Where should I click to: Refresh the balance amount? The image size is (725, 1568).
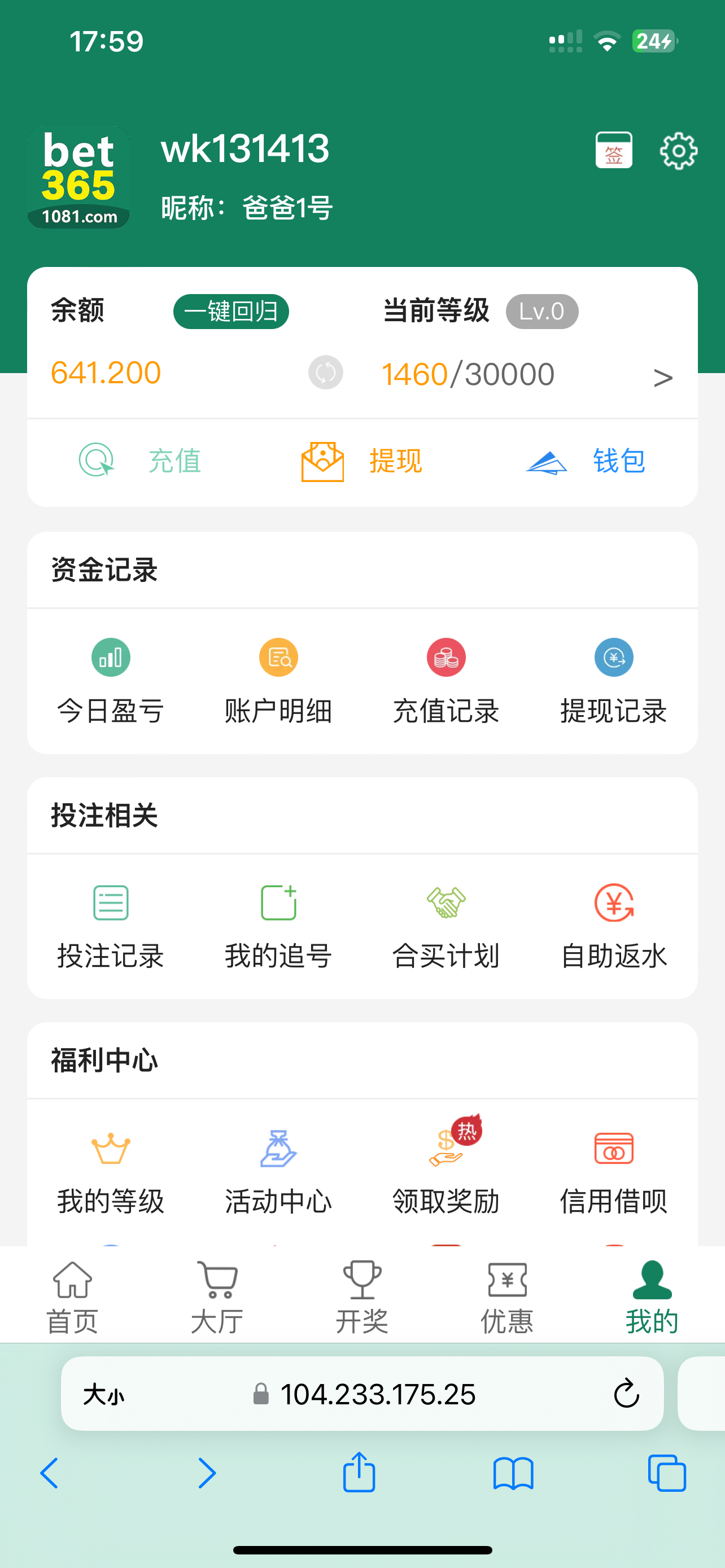coord(326,373)
